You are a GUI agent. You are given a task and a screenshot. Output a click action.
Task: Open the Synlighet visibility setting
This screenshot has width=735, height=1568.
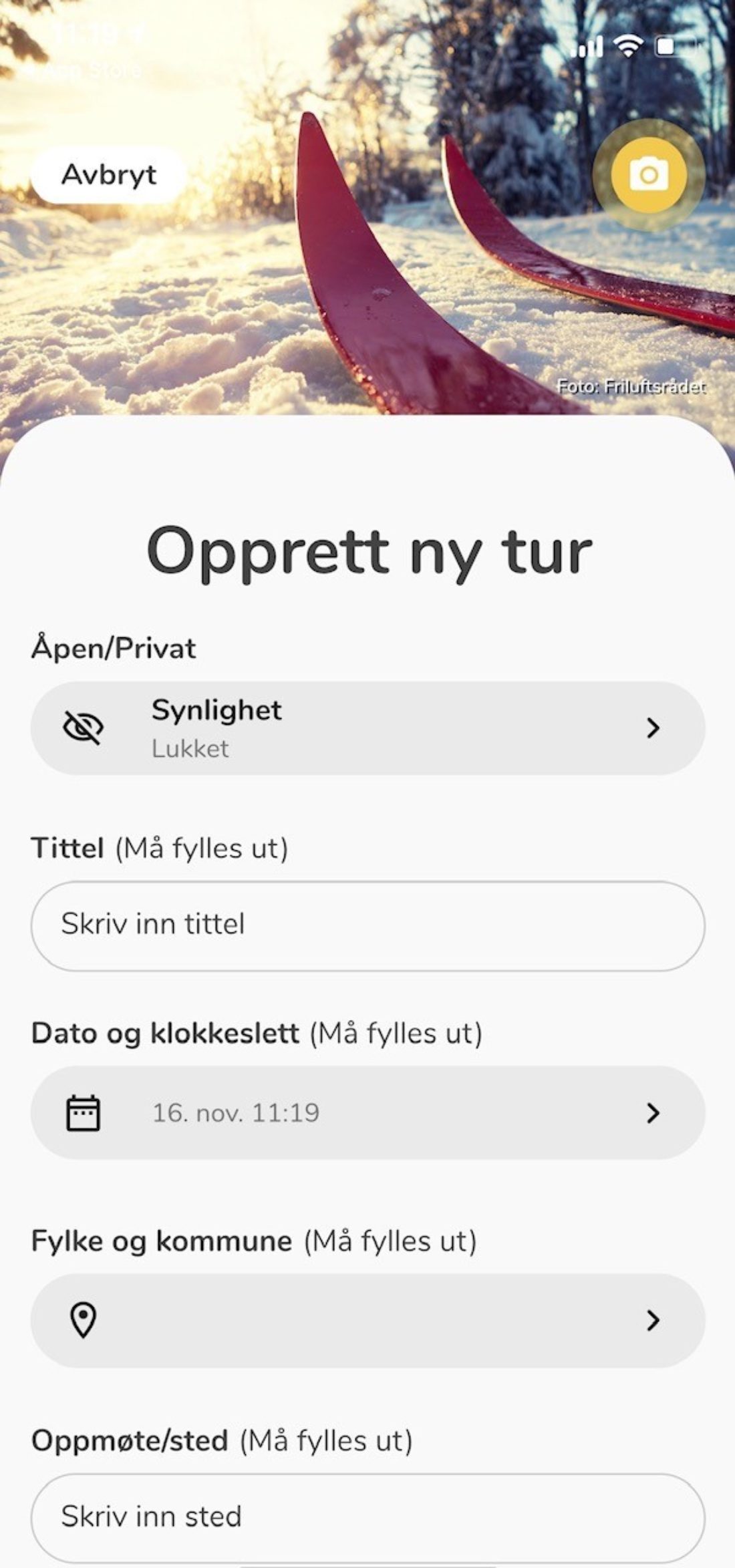click(x=367, y=728)
